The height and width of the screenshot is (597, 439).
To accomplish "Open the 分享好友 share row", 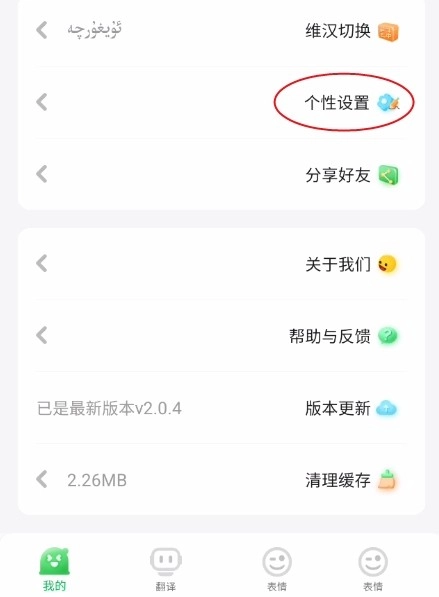I will coord(221,175).
